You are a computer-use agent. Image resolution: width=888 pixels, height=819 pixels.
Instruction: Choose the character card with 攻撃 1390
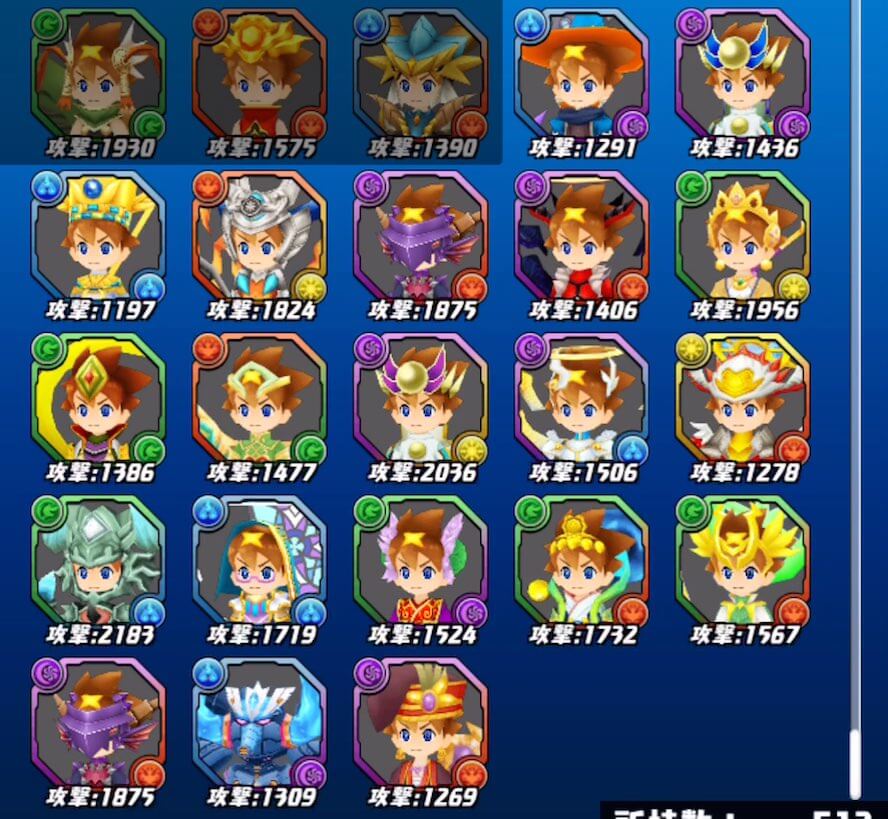pyautogui.click(x=420, y=75)
